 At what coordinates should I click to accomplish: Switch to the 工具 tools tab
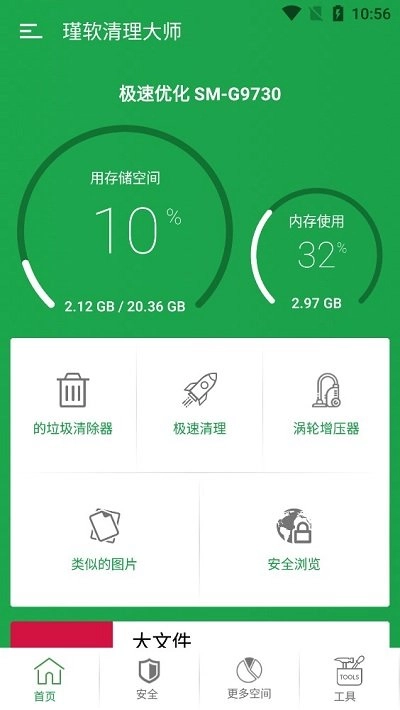[350, 679]
